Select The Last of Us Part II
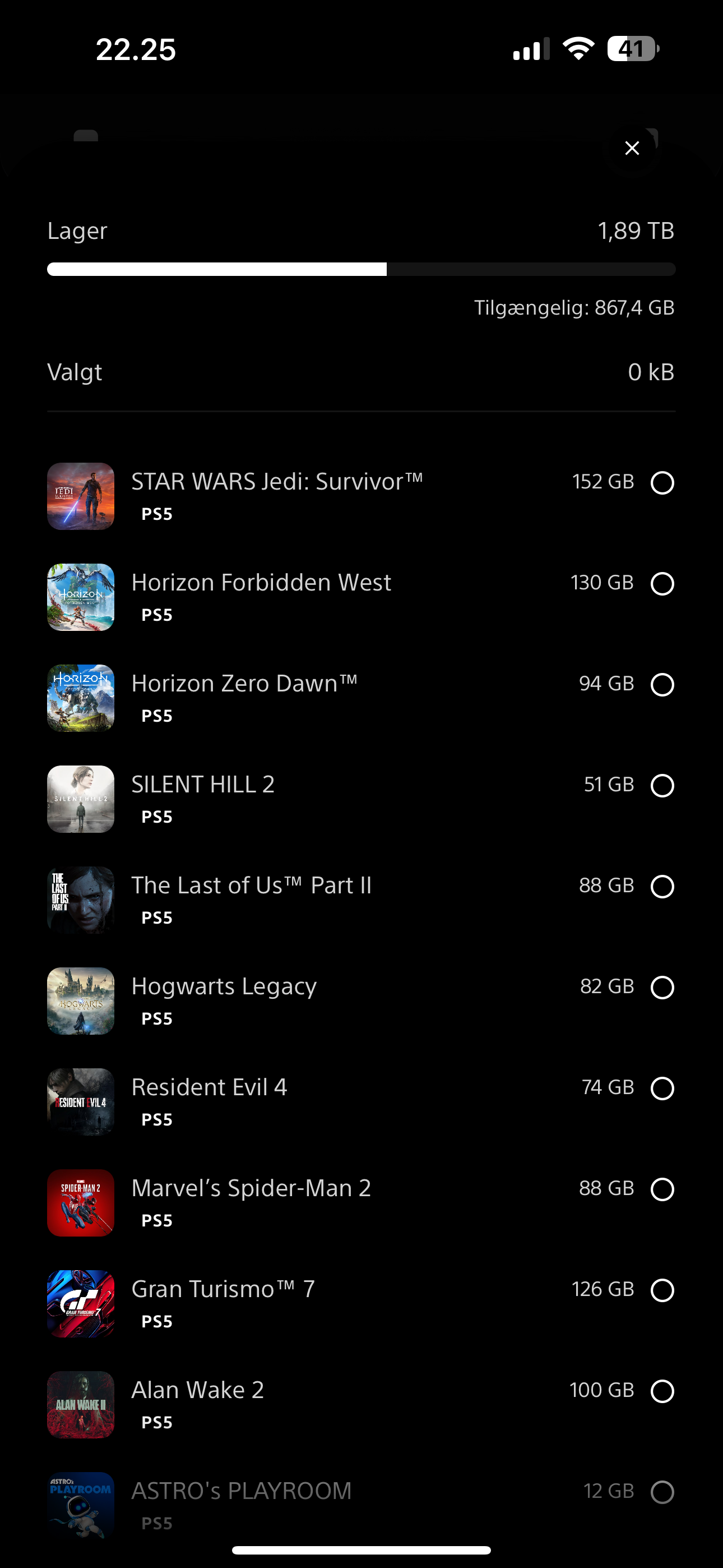The width and height of the screenshot is (723, 1568). tap(662, 887)
